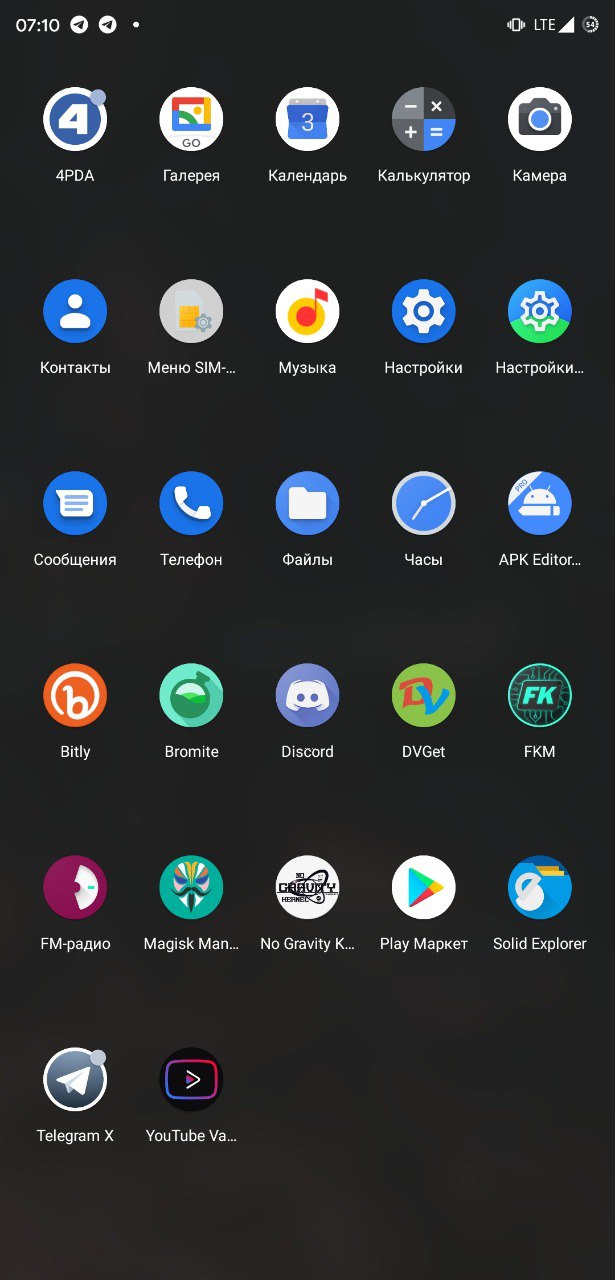Open the 4PDA app
This screenshot has width=615, height=1280.
click(75, 120)
